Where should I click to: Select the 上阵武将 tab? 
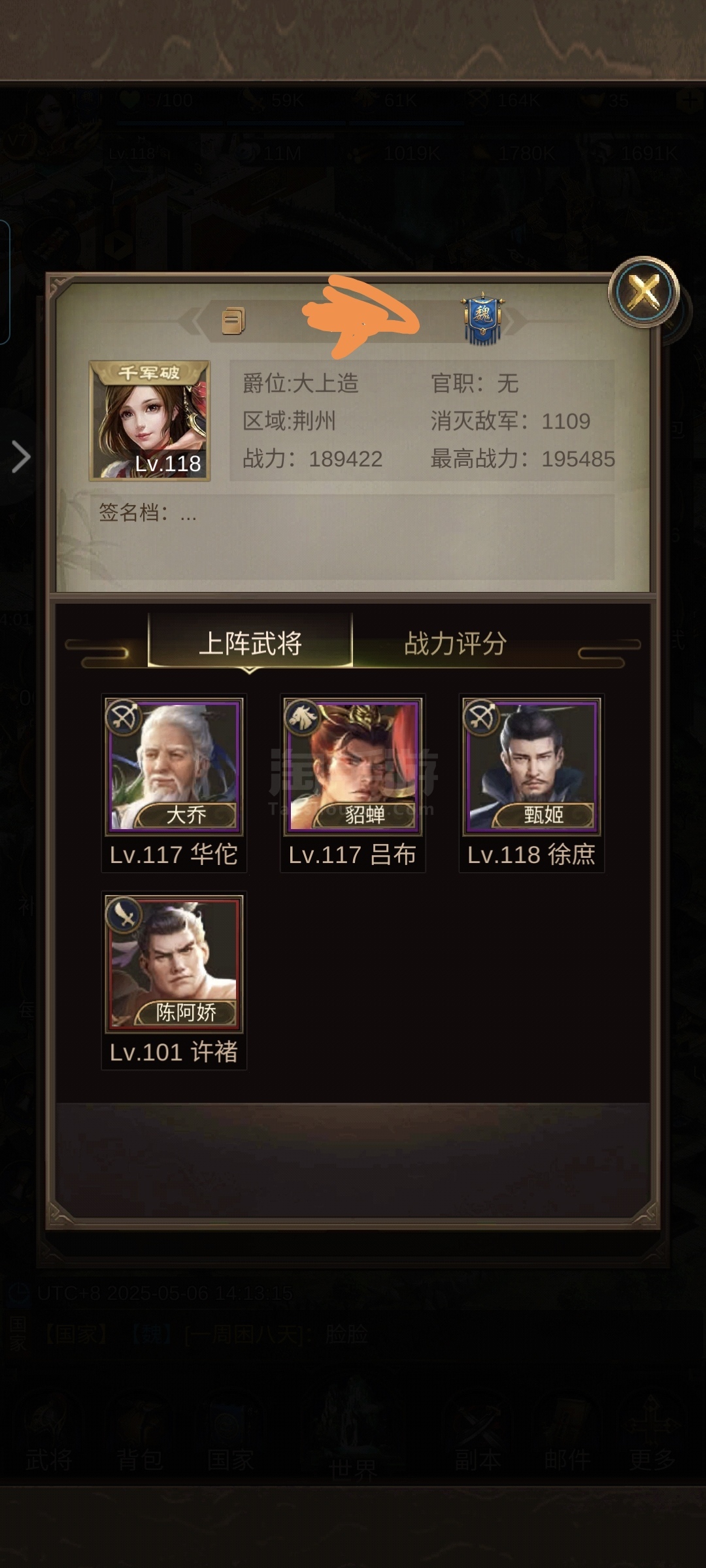(x=250, y=643)
